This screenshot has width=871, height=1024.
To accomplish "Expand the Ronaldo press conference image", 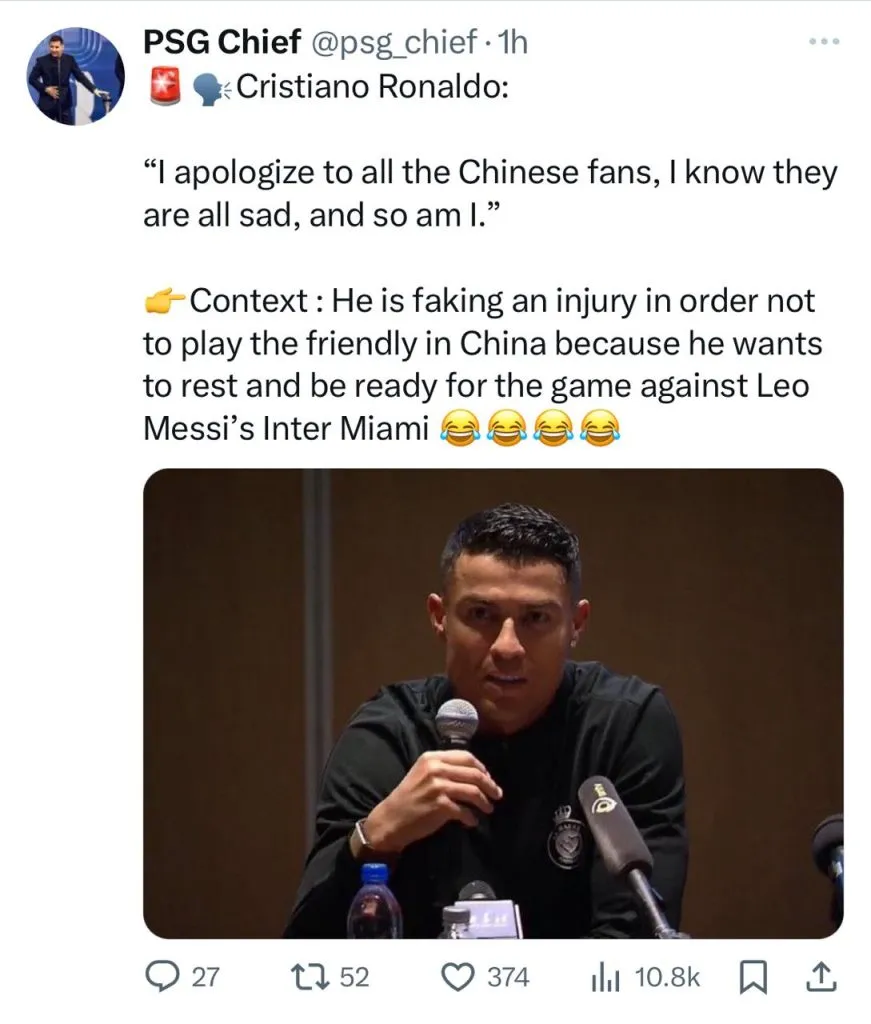I will pyautogui.click(x=496, y=700).
